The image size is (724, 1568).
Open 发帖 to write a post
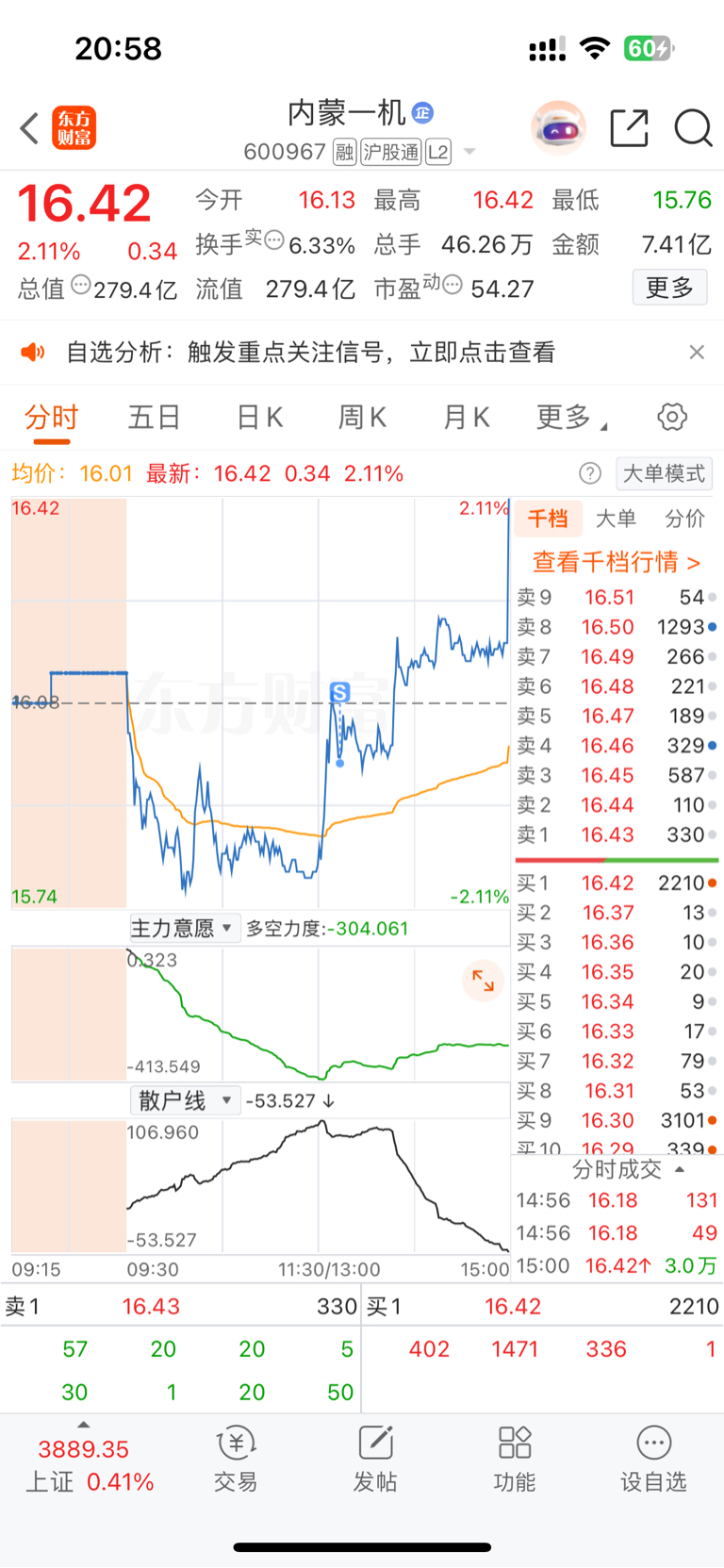(375, 1459)
